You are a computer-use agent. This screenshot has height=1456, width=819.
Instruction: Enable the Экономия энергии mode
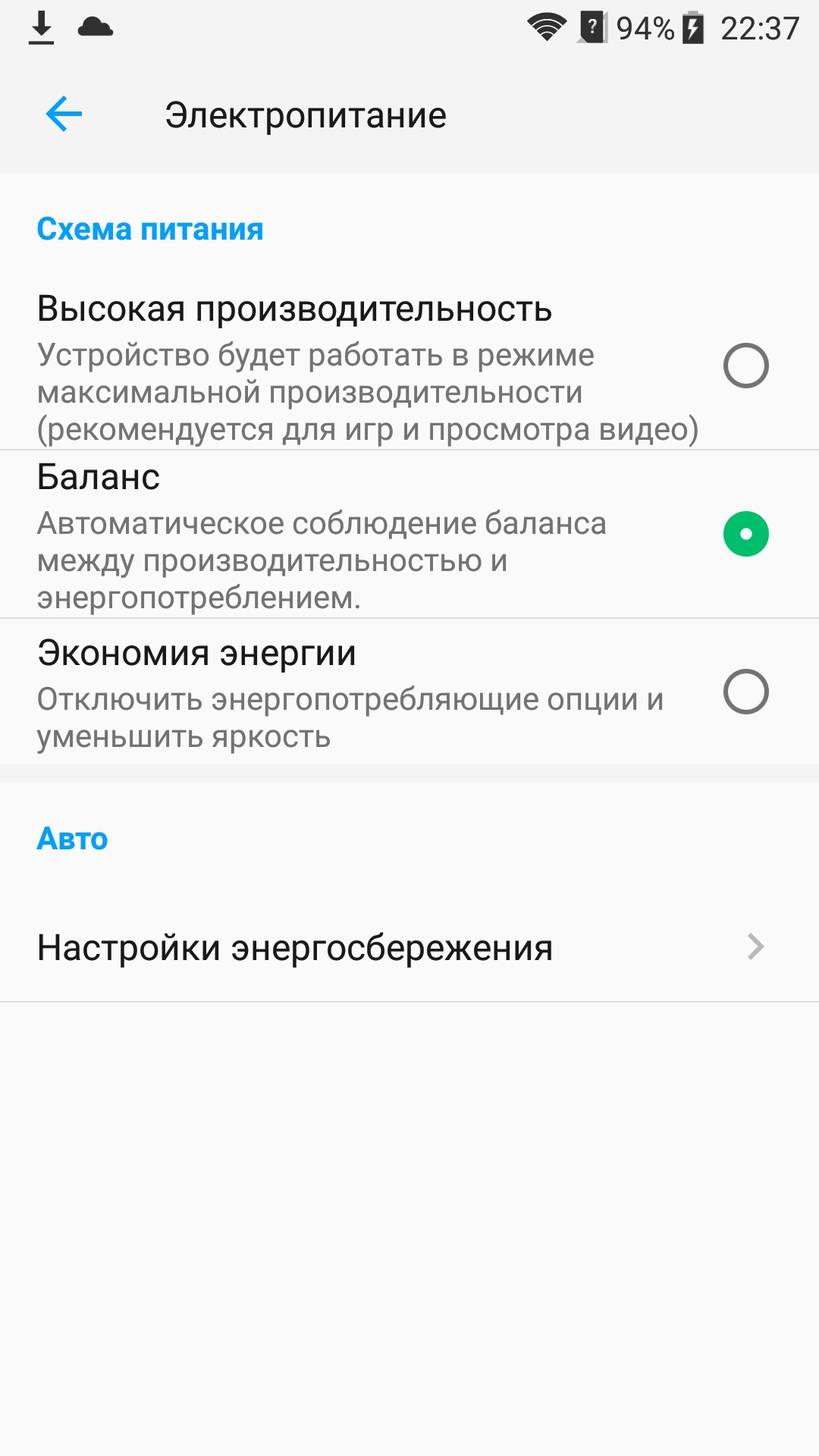click(x=409, y=692)
